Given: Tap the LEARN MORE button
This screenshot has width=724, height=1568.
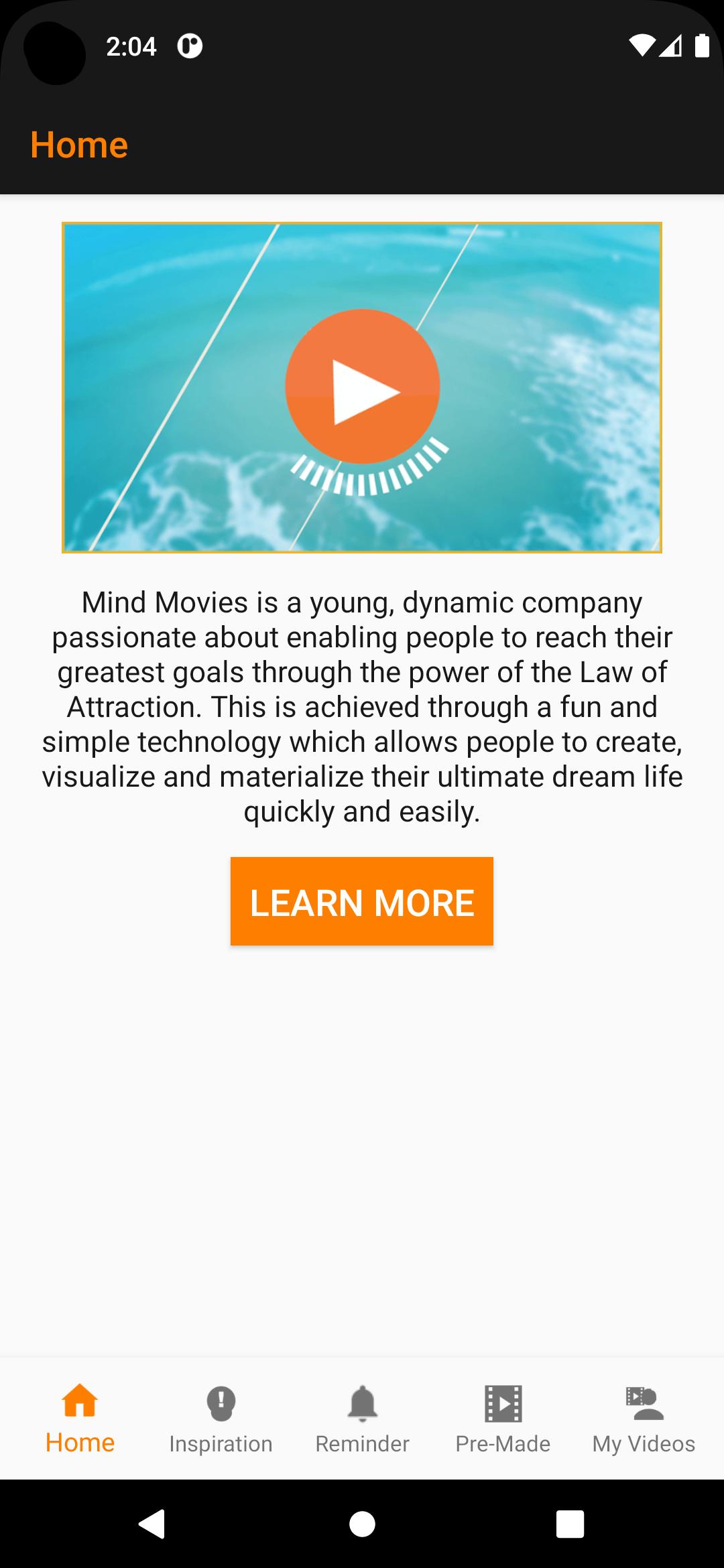Looking at the screenshot, I should pos(362,901).
